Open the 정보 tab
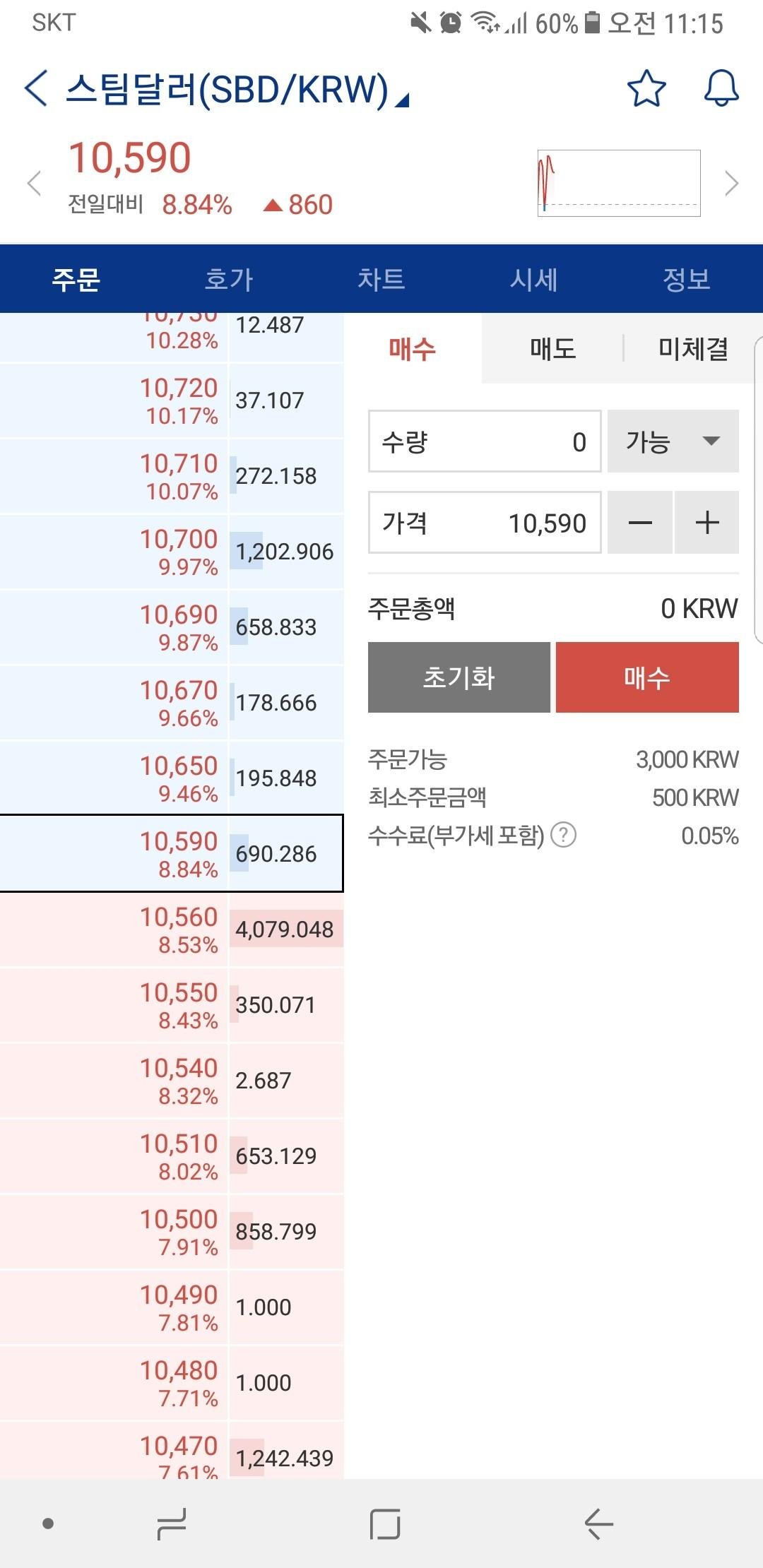This screenshot has width=763, height=1568. point(686,279)
